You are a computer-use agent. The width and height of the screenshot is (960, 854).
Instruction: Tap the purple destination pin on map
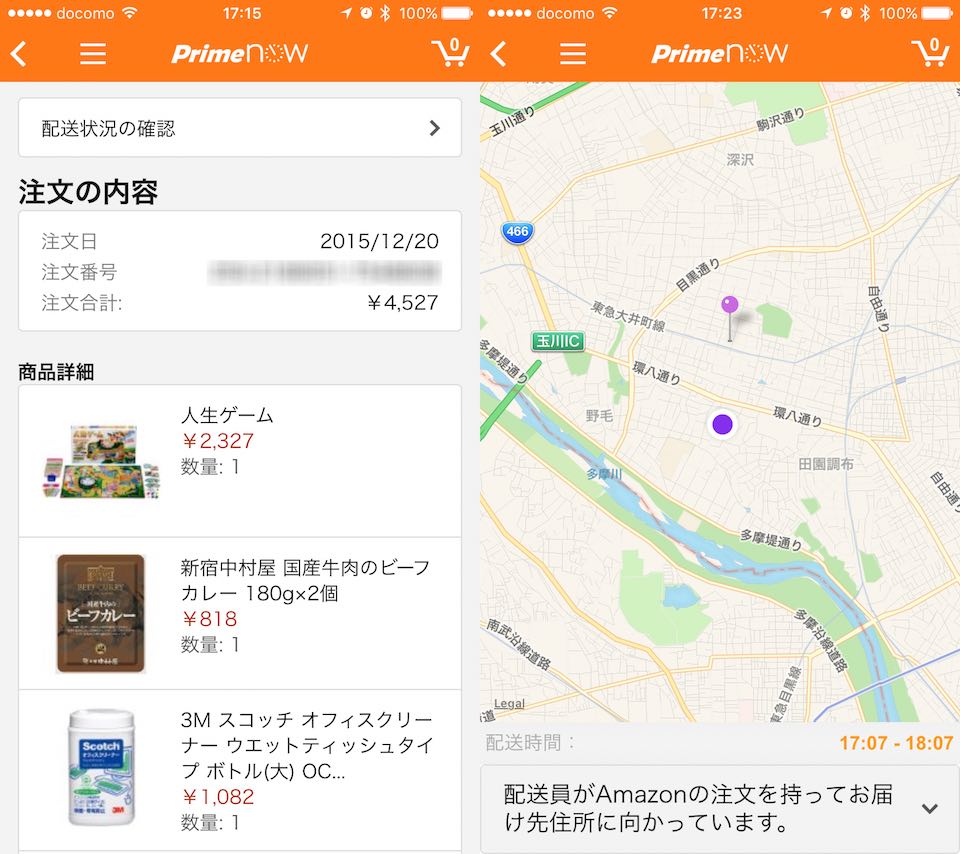[x=730, y=307]
